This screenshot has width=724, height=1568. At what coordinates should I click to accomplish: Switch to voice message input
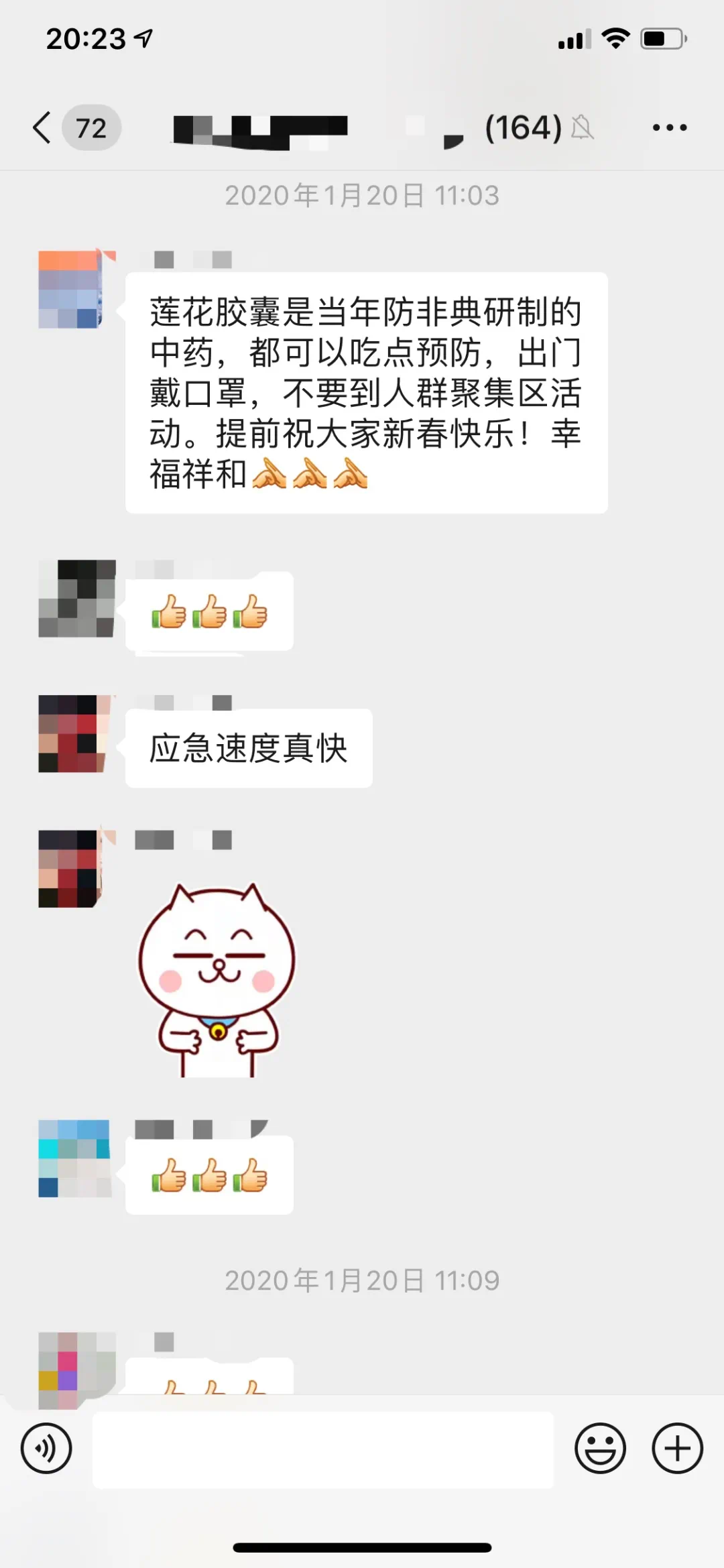point(46,1448)
